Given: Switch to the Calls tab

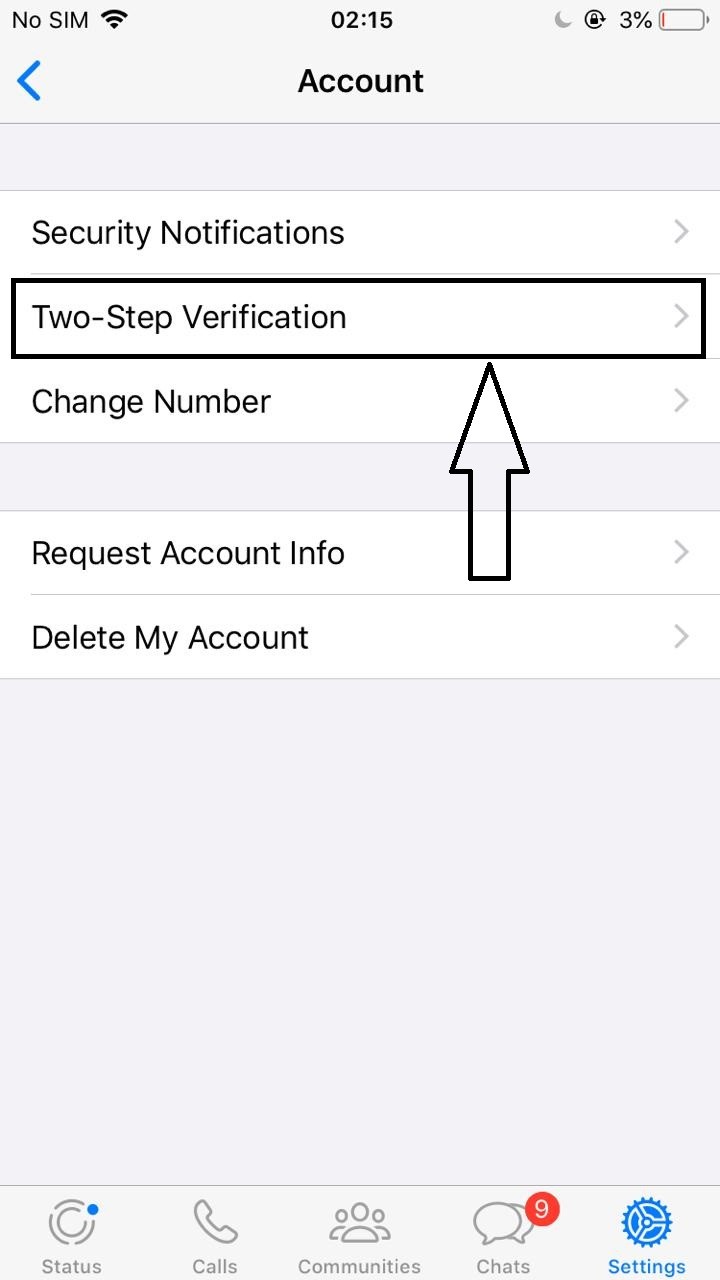Looking at the screenshot, I should click(215, 1235).
